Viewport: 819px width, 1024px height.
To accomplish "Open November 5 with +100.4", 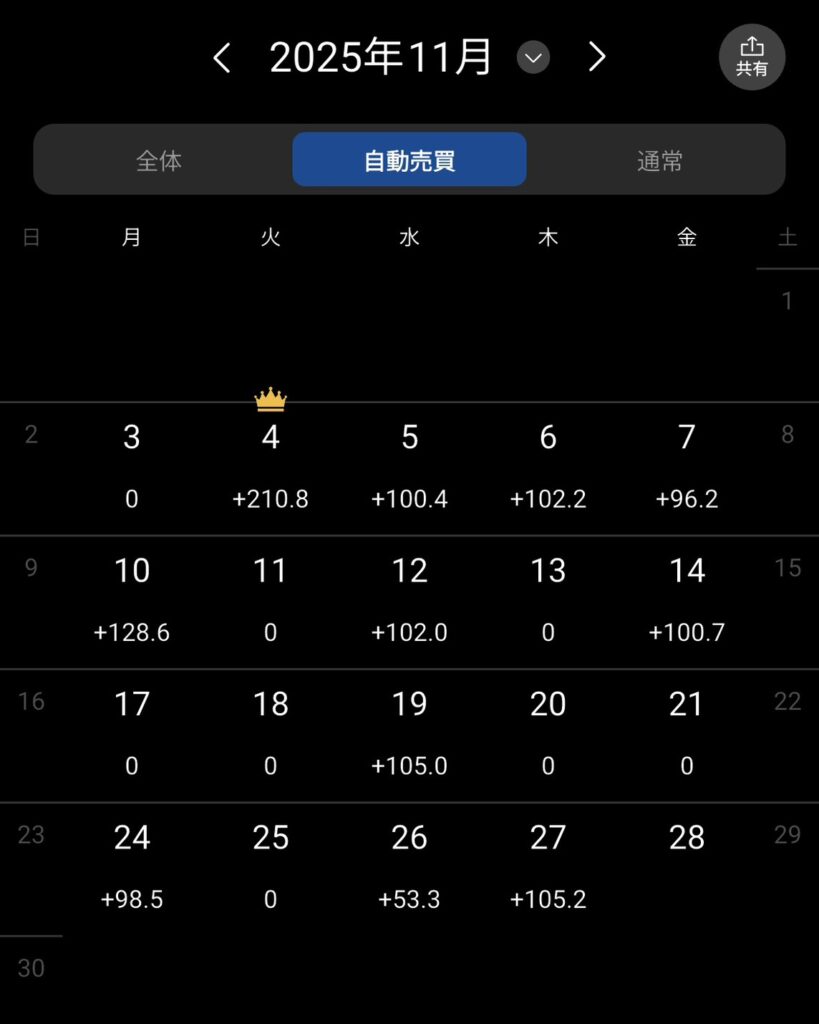I will (x=409, y=467).
